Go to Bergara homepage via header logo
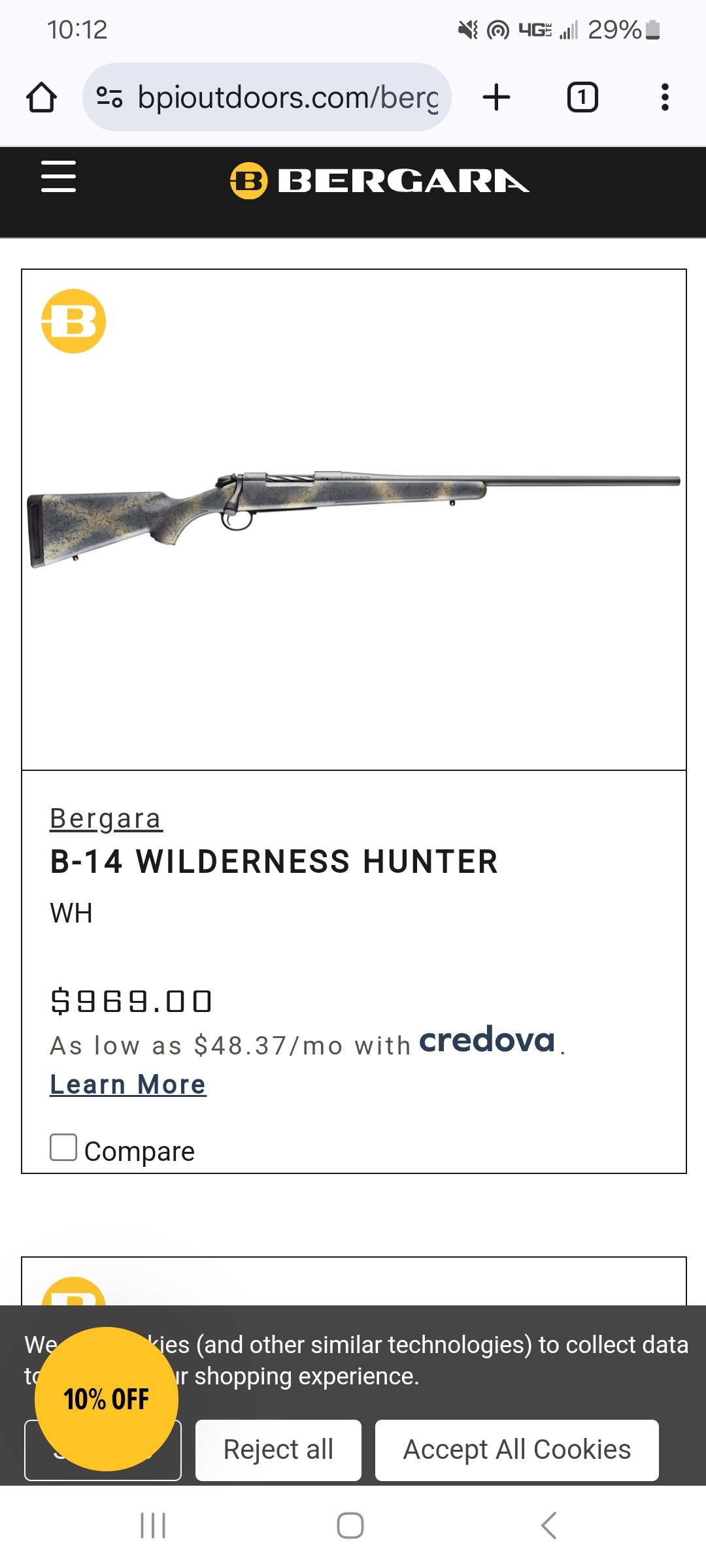Screen dimensions: 706x1568 click(x=379, y=180)
